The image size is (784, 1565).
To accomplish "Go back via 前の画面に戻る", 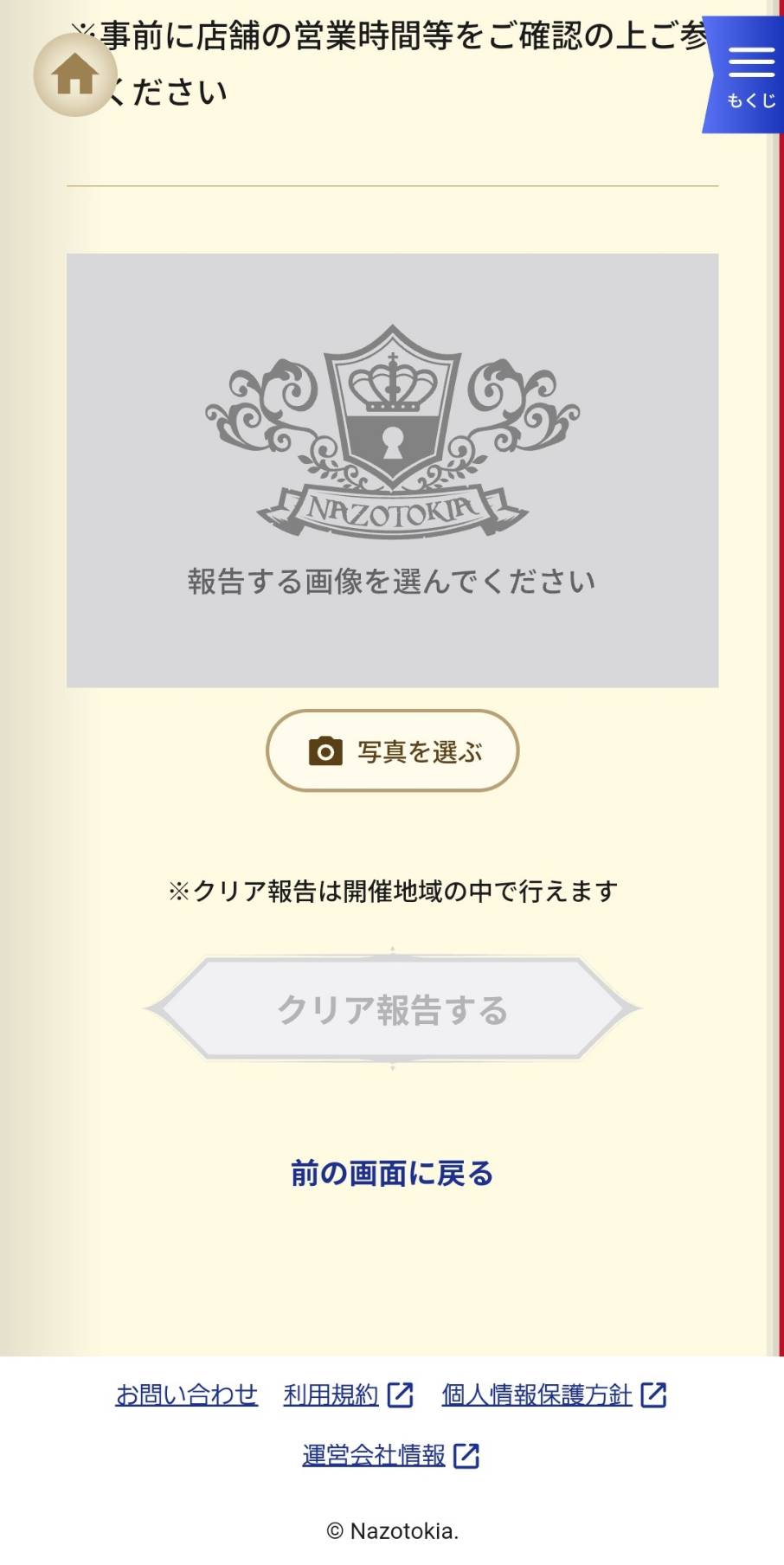I will [392, 1174].
